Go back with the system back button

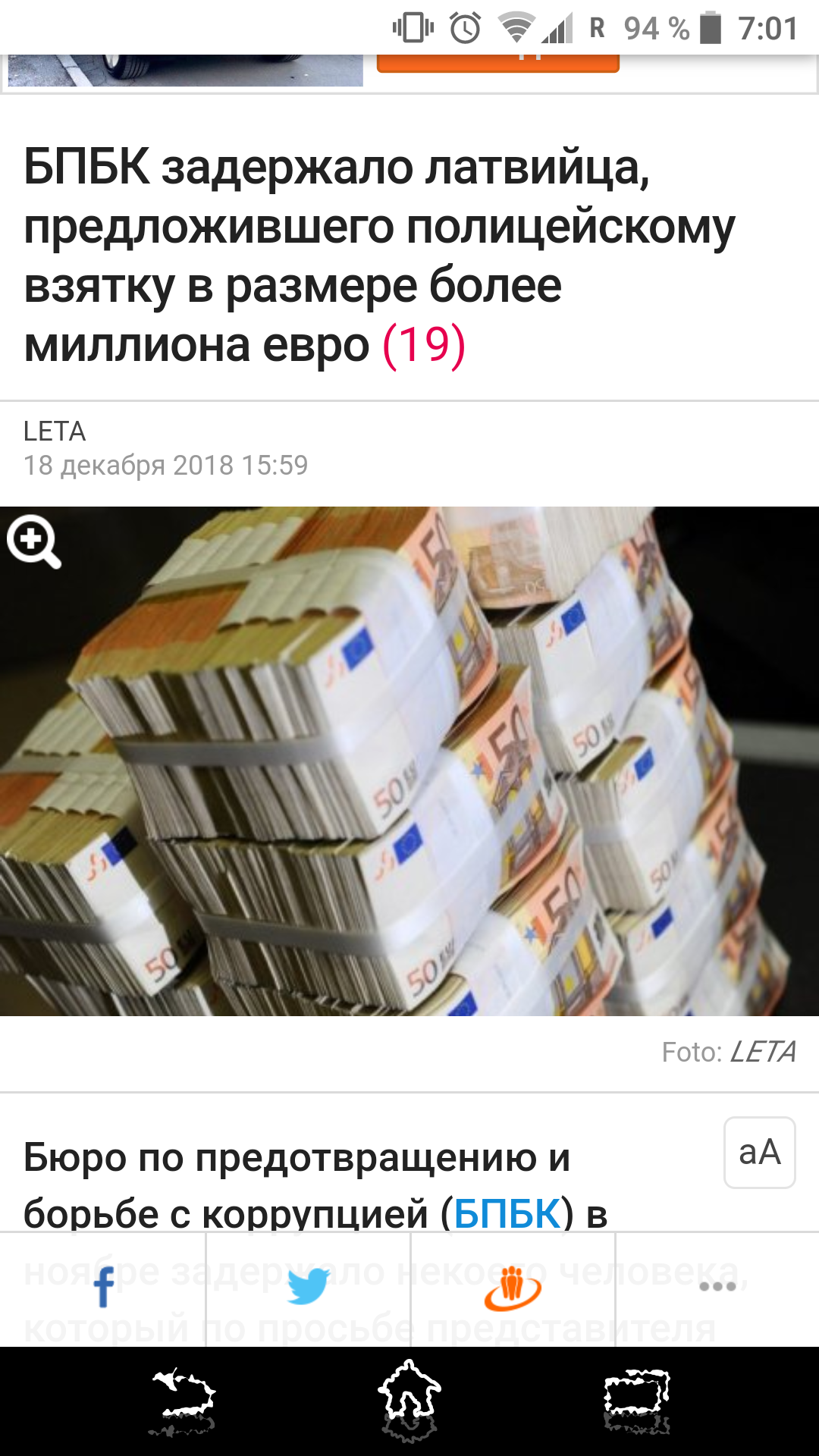coord(182,1400)
